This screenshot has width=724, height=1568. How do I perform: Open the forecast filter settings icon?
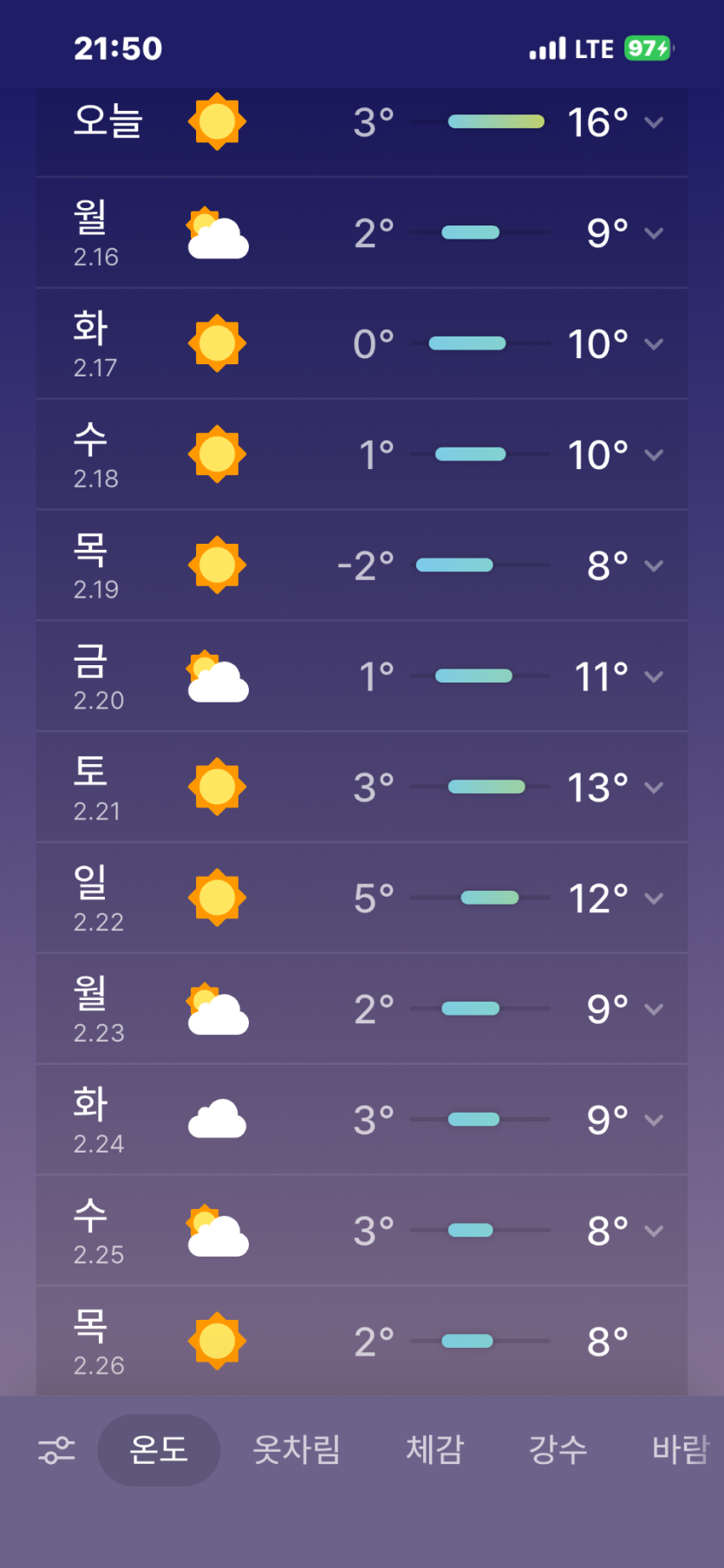pos(57,1450)
